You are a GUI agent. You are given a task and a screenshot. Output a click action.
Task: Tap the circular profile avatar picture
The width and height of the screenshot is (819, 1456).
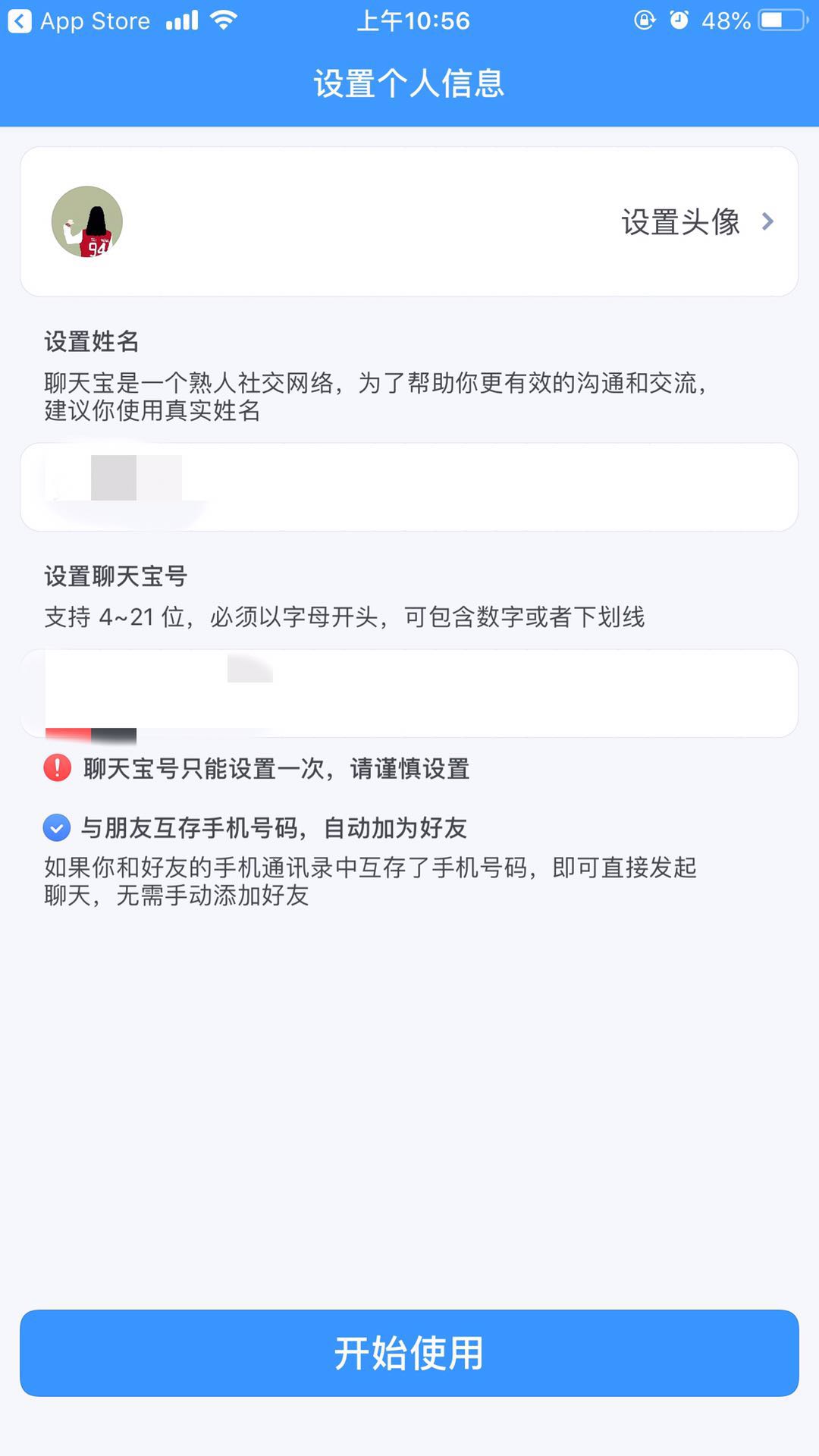(x=86, y=221)
